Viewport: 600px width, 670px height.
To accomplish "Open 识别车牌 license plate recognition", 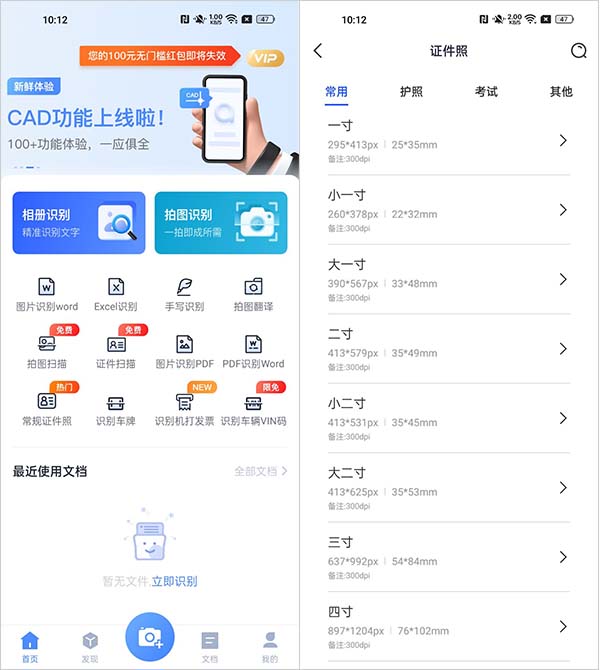I will (x=116, y=409).
